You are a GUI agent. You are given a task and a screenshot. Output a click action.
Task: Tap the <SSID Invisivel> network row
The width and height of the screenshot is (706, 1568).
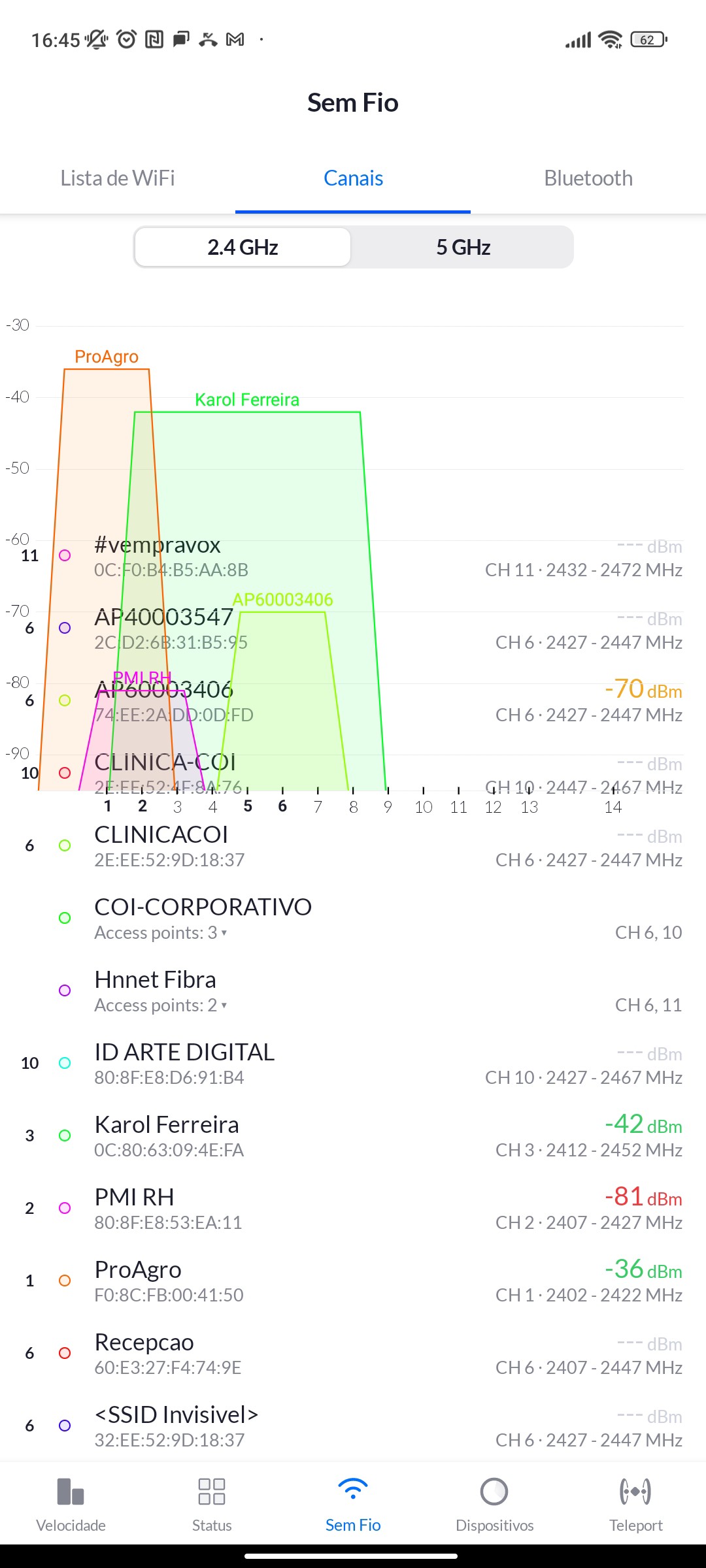[x=353, y=1426]
